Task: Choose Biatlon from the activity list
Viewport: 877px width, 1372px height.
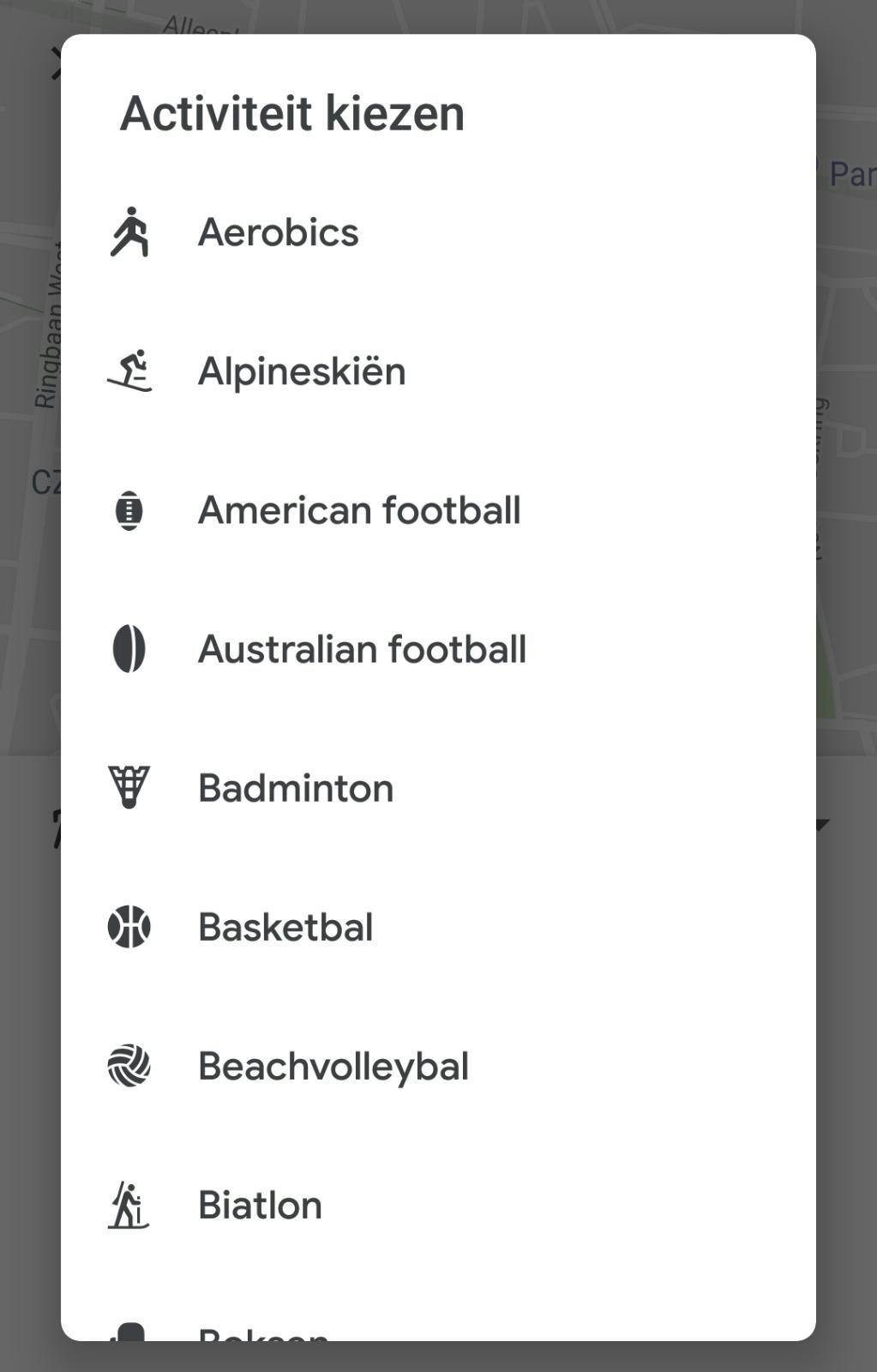Action: pyautogui.click(x=260, y=1204)
